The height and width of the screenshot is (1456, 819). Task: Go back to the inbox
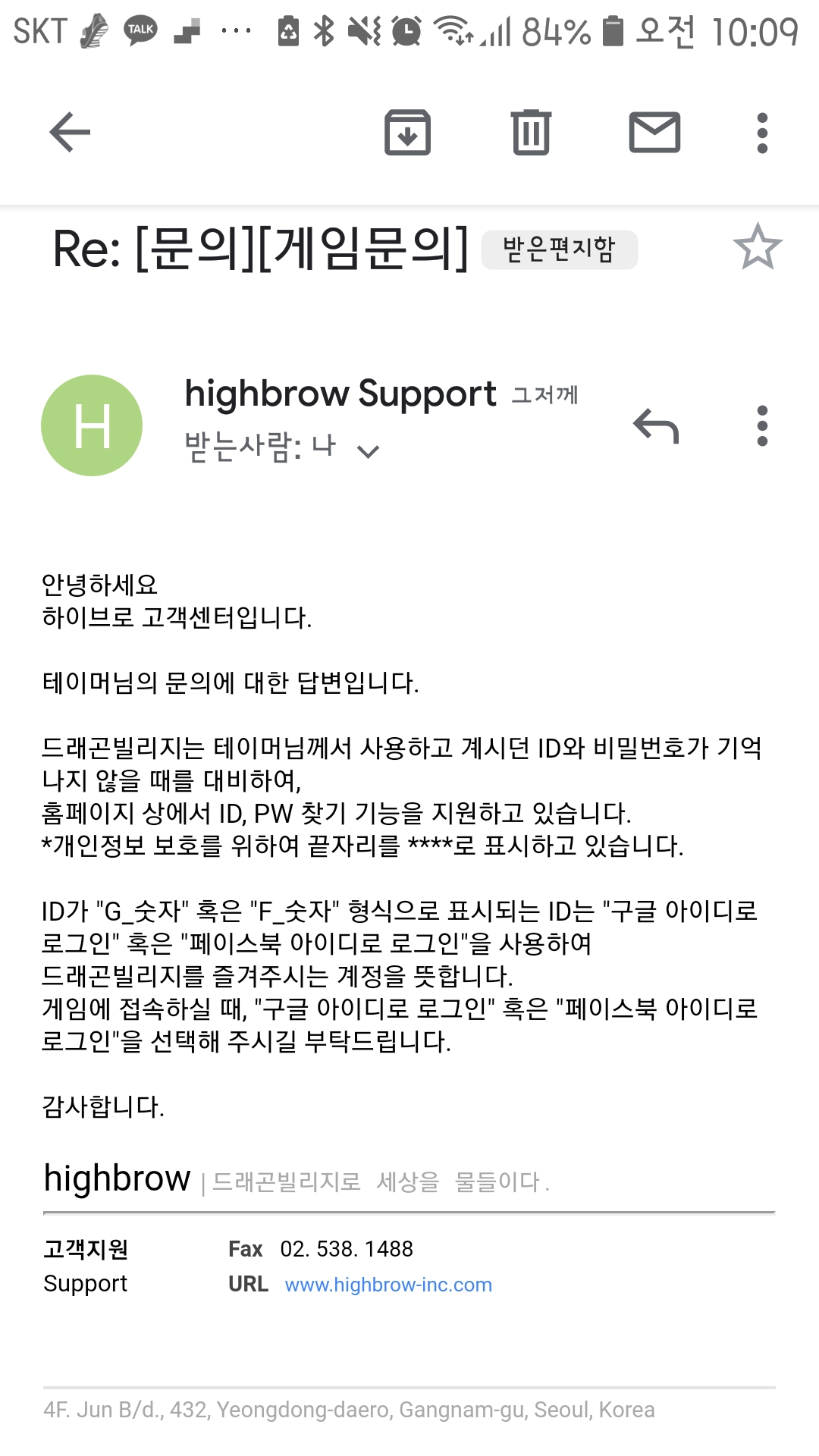point(70,133)
